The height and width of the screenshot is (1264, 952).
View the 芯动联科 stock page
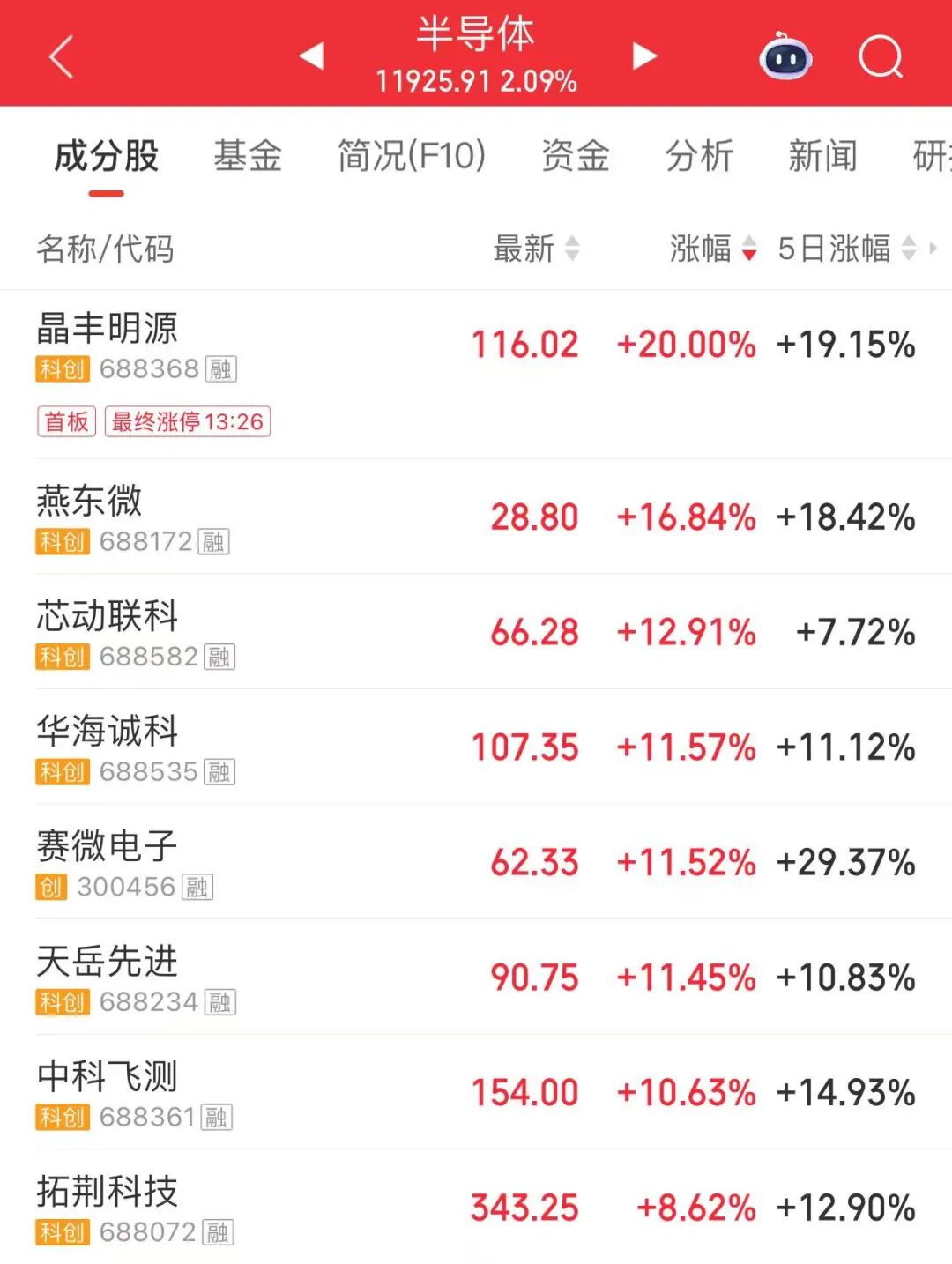[108, 616]
